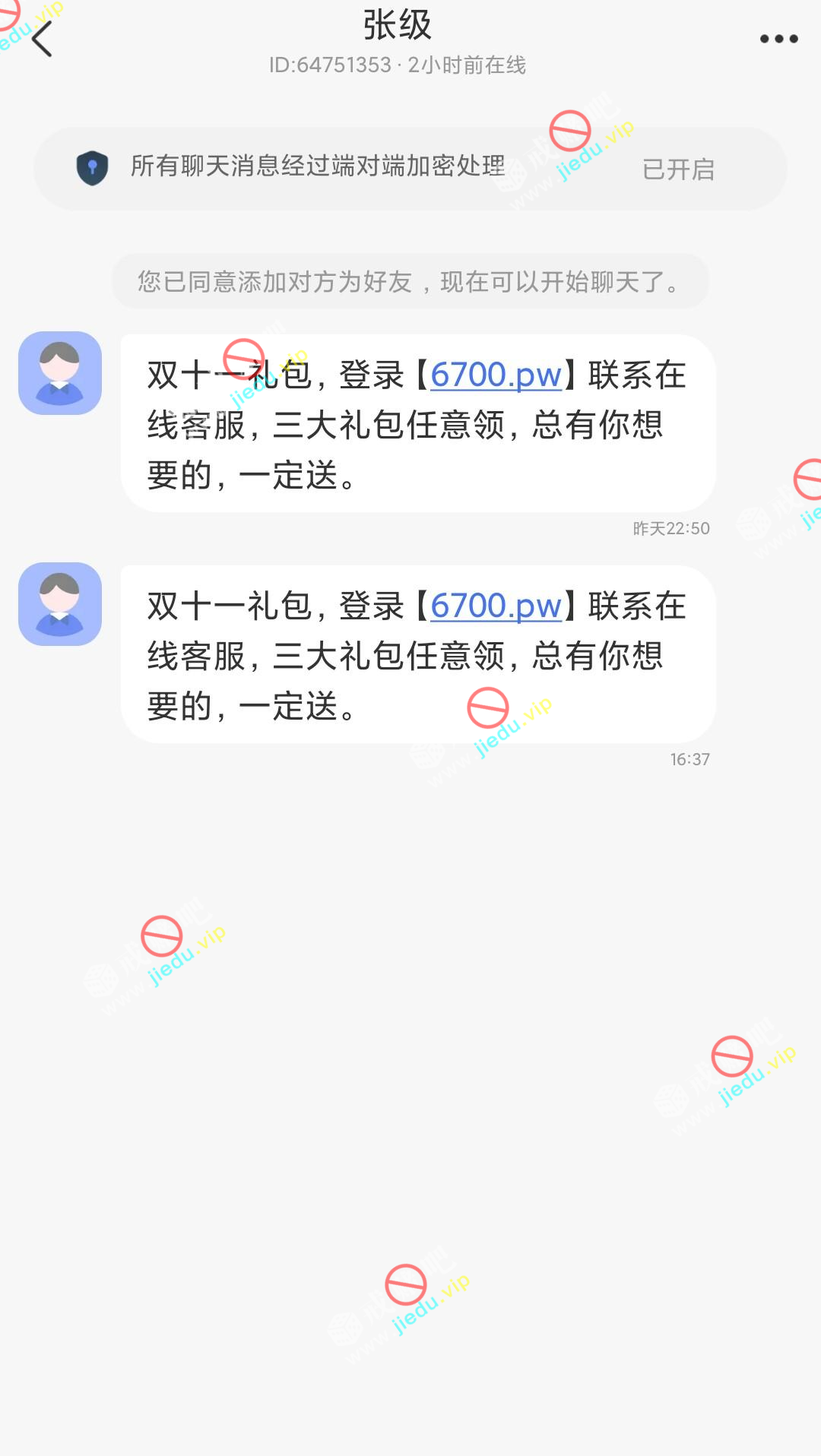Screen dimensions: 821x1456
Task: Open the three-dot overflow menu
Action: [778, 39]
